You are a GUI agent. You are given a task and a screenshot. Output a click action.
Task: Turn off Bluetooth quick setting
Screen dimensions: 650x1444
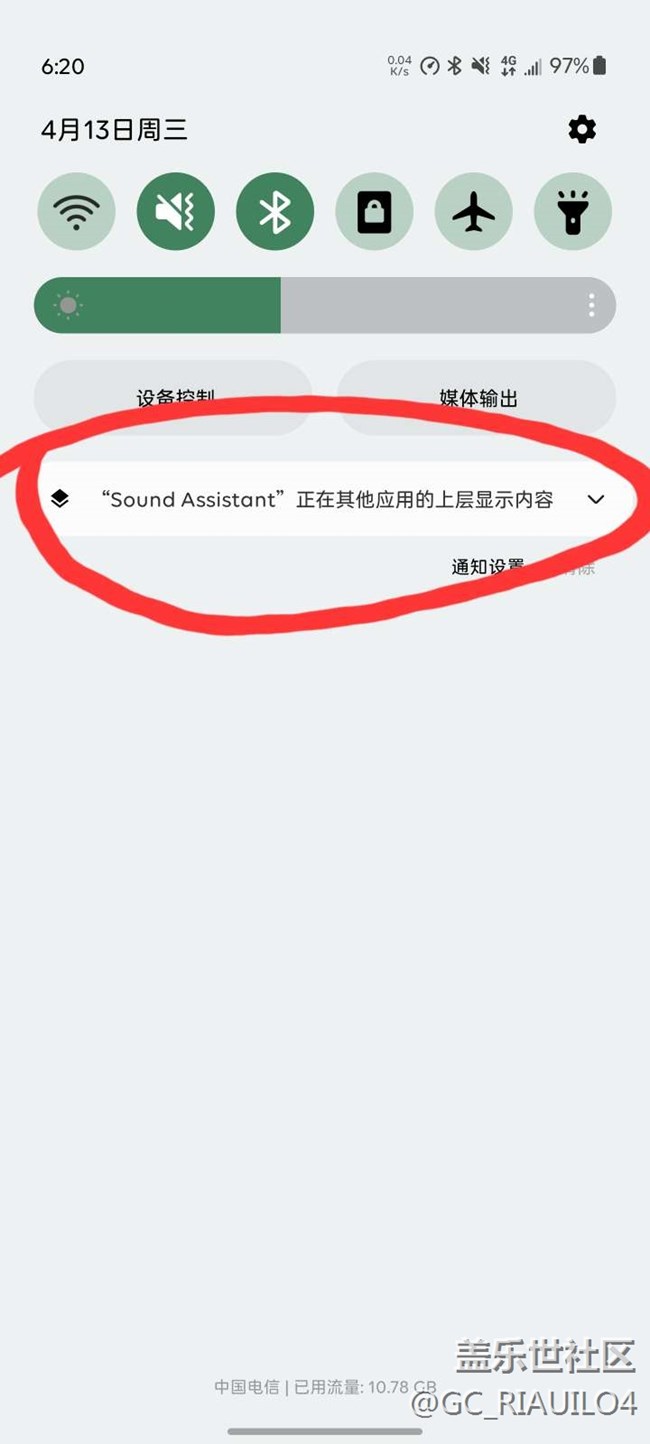point(275,212)
